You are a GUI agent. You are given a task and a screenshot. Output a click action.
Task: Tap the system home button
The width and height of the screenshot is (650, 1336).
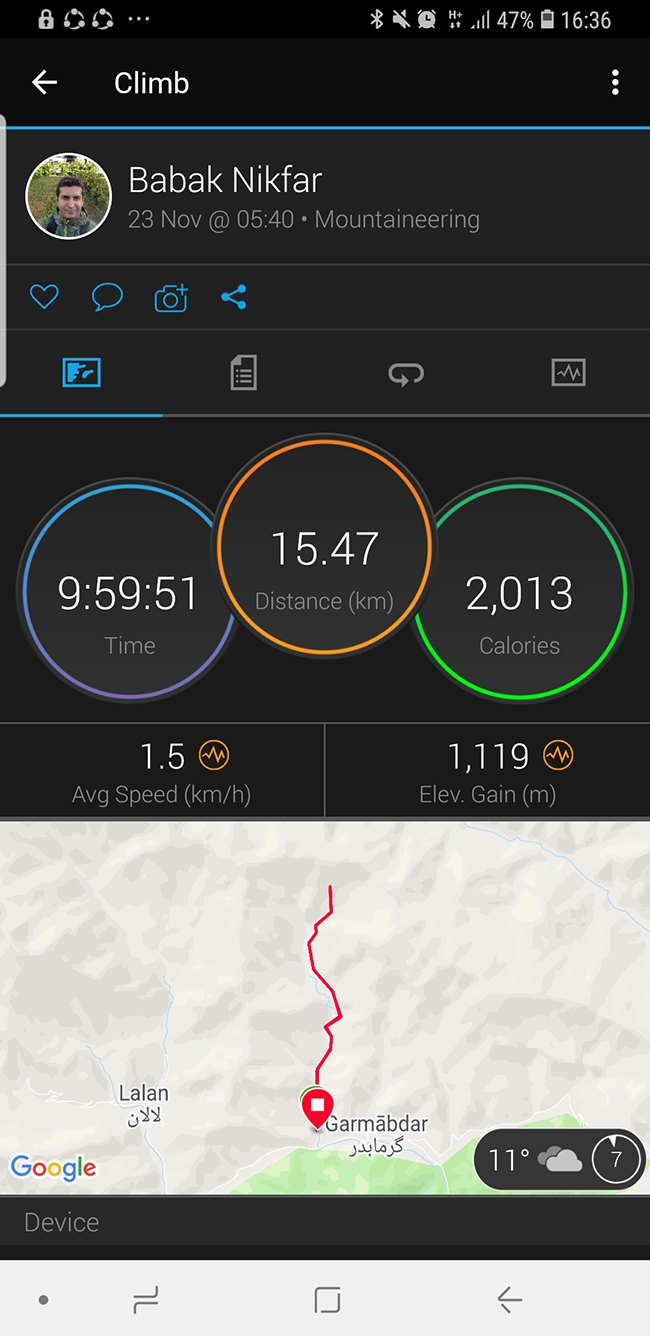pos(326,1300)
